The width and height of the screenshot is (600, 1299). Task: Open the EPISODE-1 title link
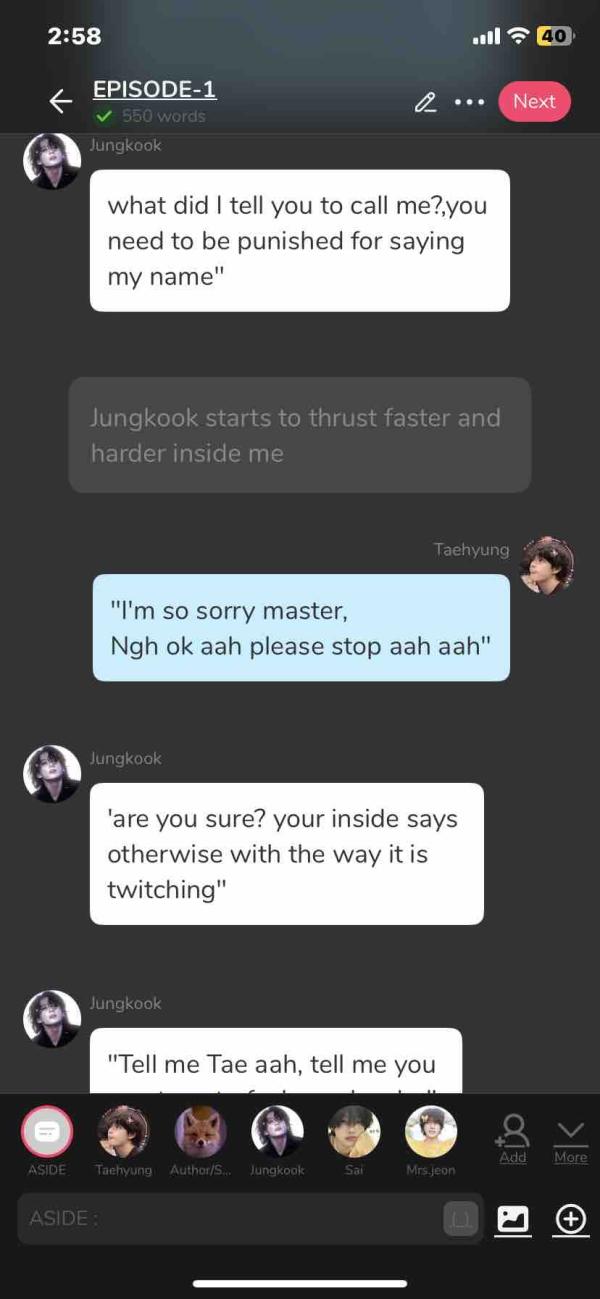point(154,90)
